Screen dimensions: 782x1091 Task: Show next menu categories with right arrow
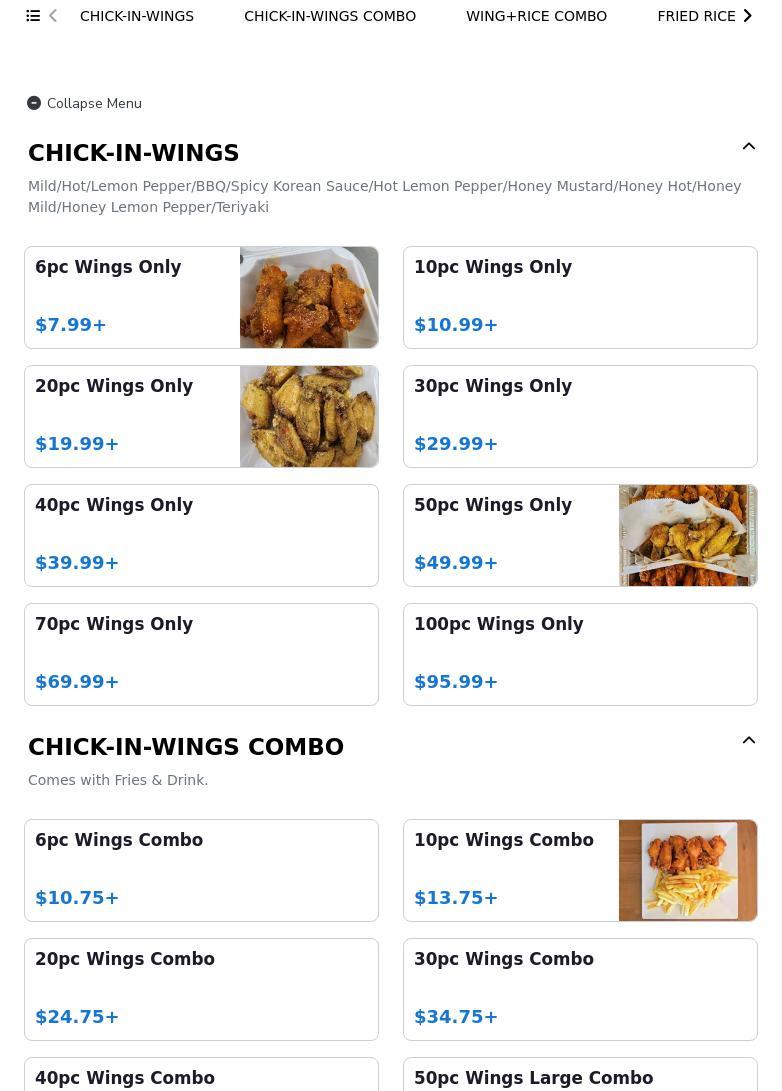pos(747,16)
